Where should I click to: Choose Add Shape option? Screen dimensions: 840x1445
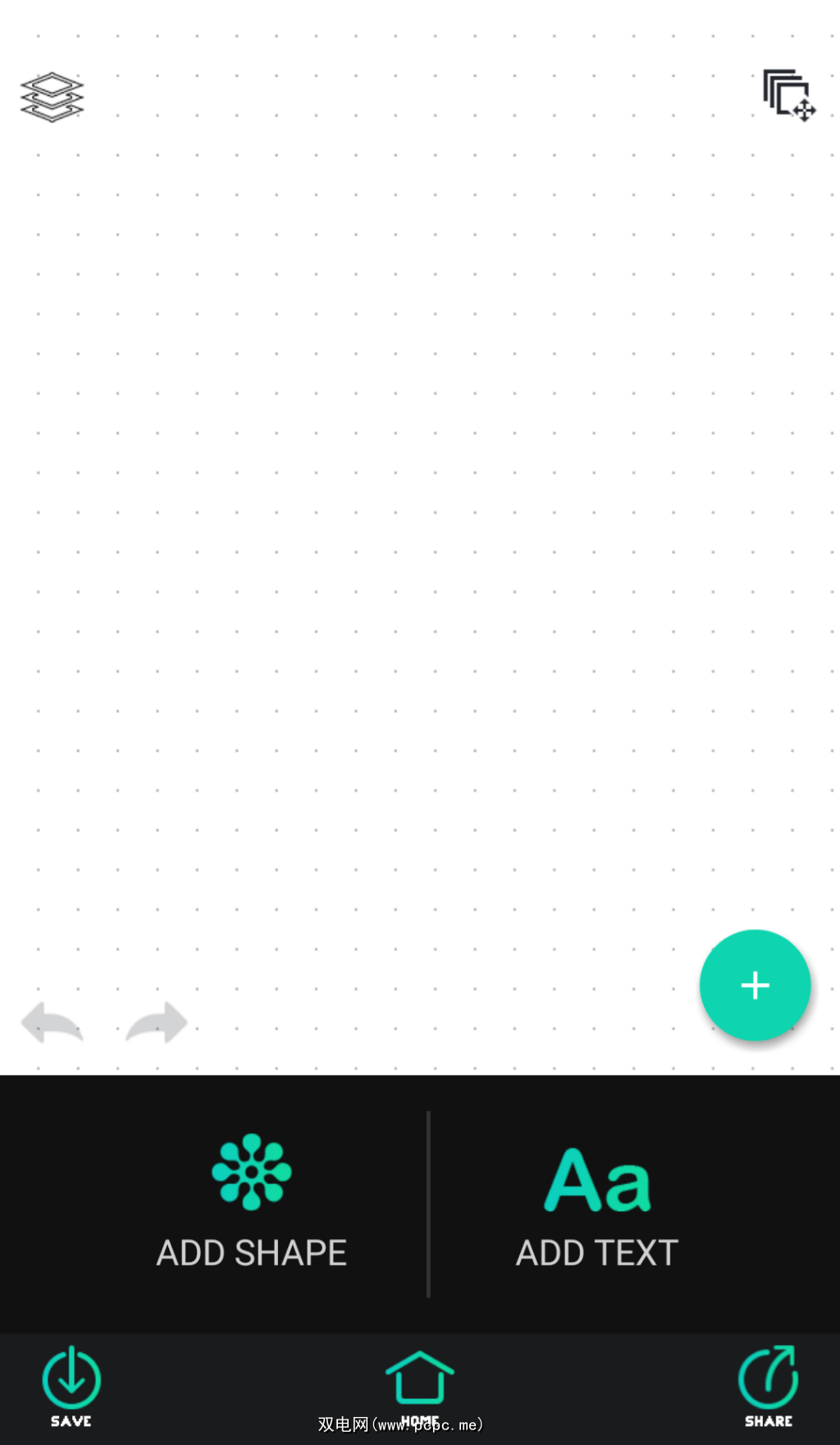click(252, 1202)
